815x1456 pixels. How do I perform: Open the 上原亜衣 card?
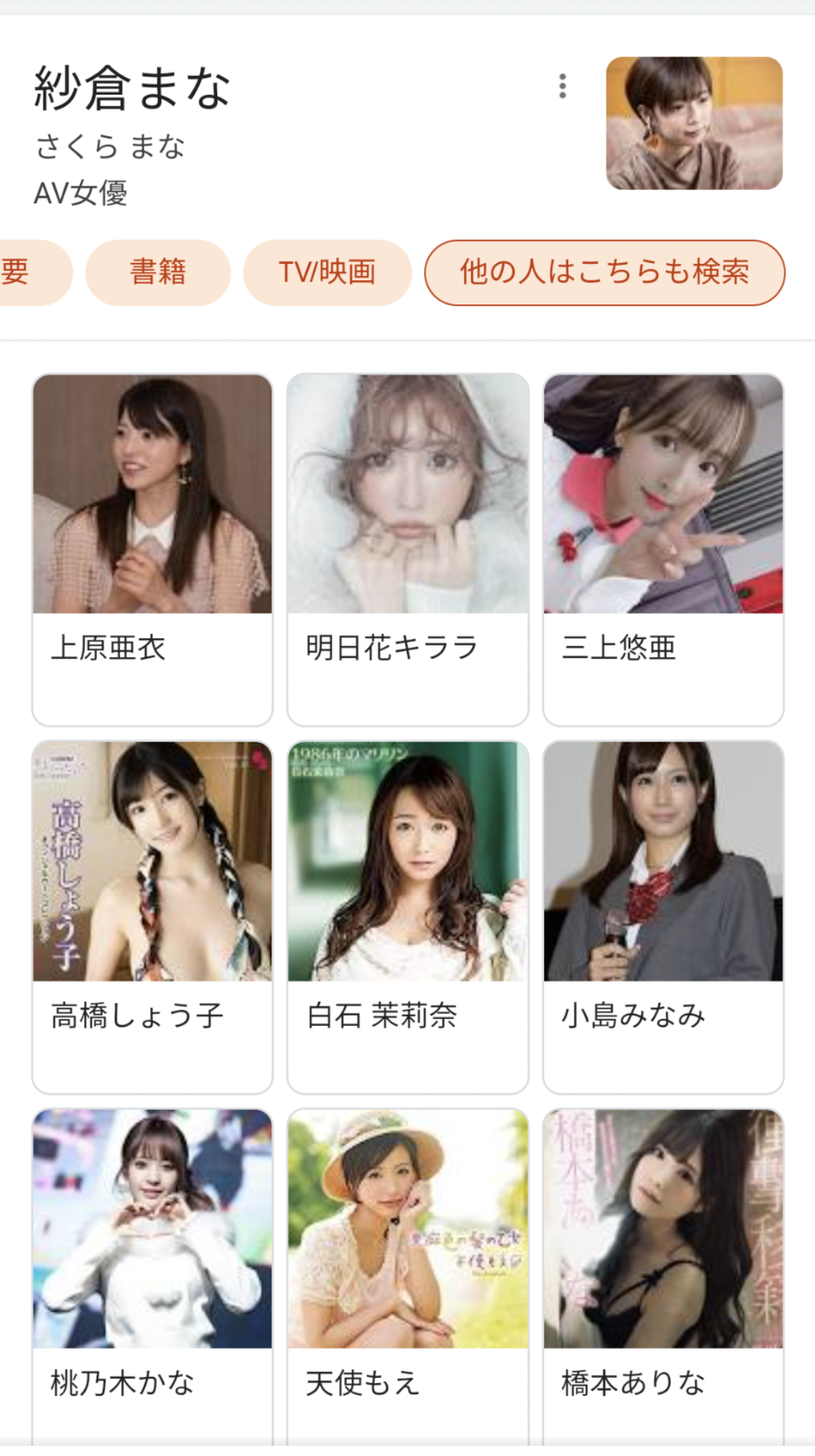152,549
